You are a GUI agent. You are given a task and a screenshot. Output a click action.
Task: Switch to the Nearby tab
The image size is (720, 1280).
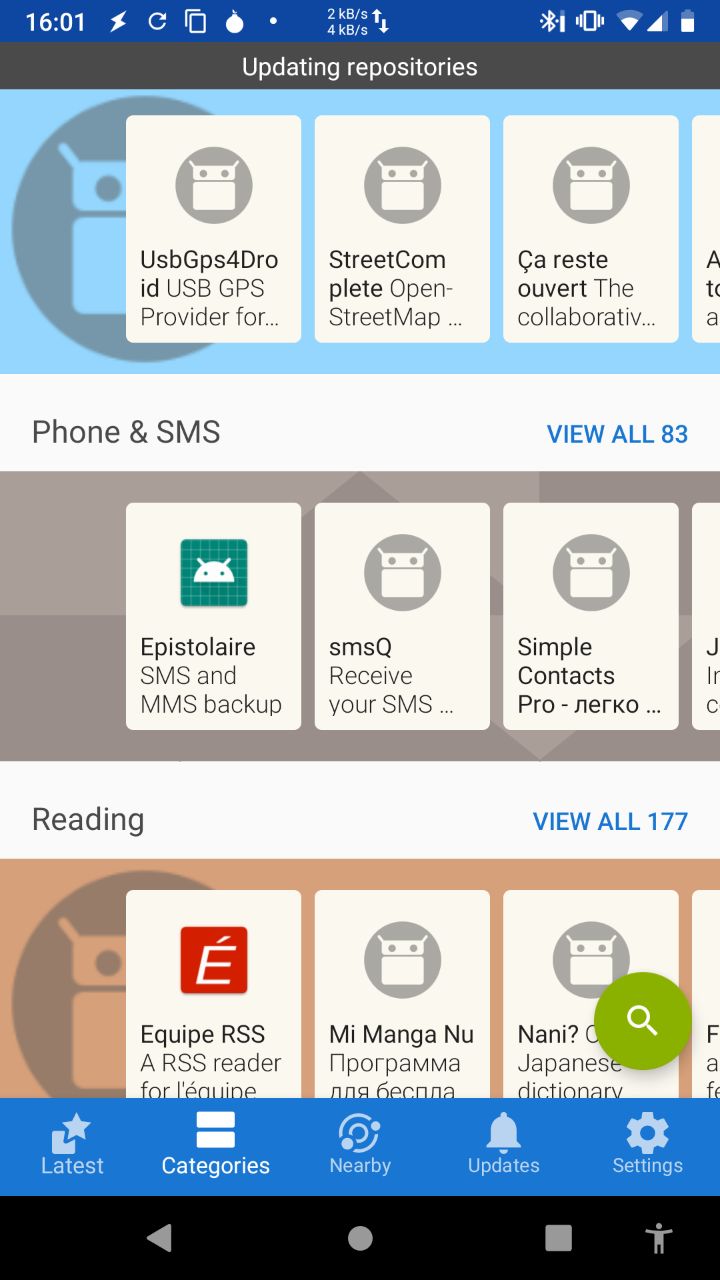(x=360, y=1146)
